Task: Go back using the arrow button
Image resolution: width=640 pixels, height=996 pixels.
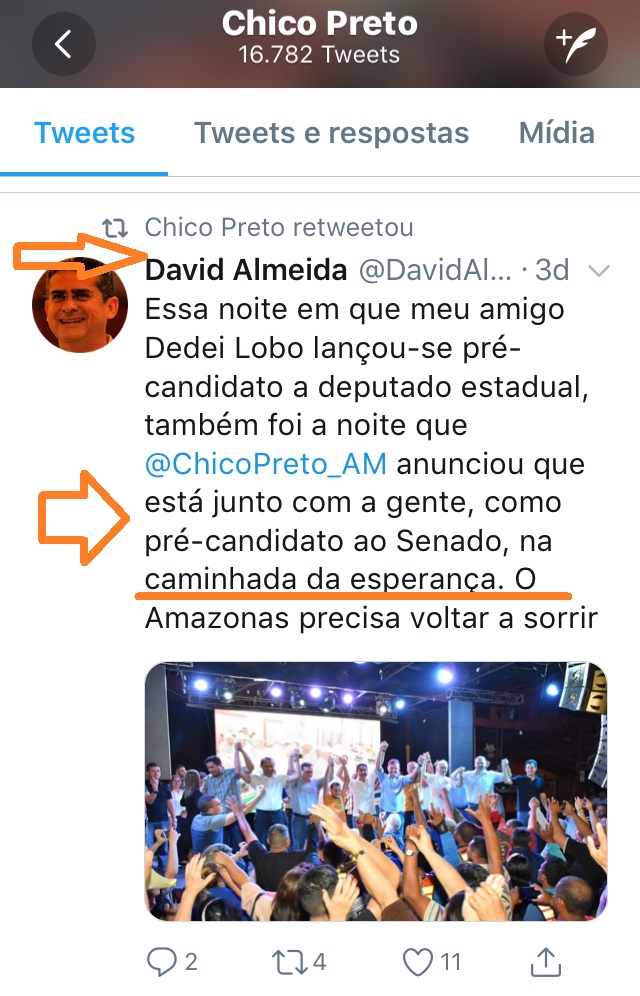Action: tap(64, 45)
